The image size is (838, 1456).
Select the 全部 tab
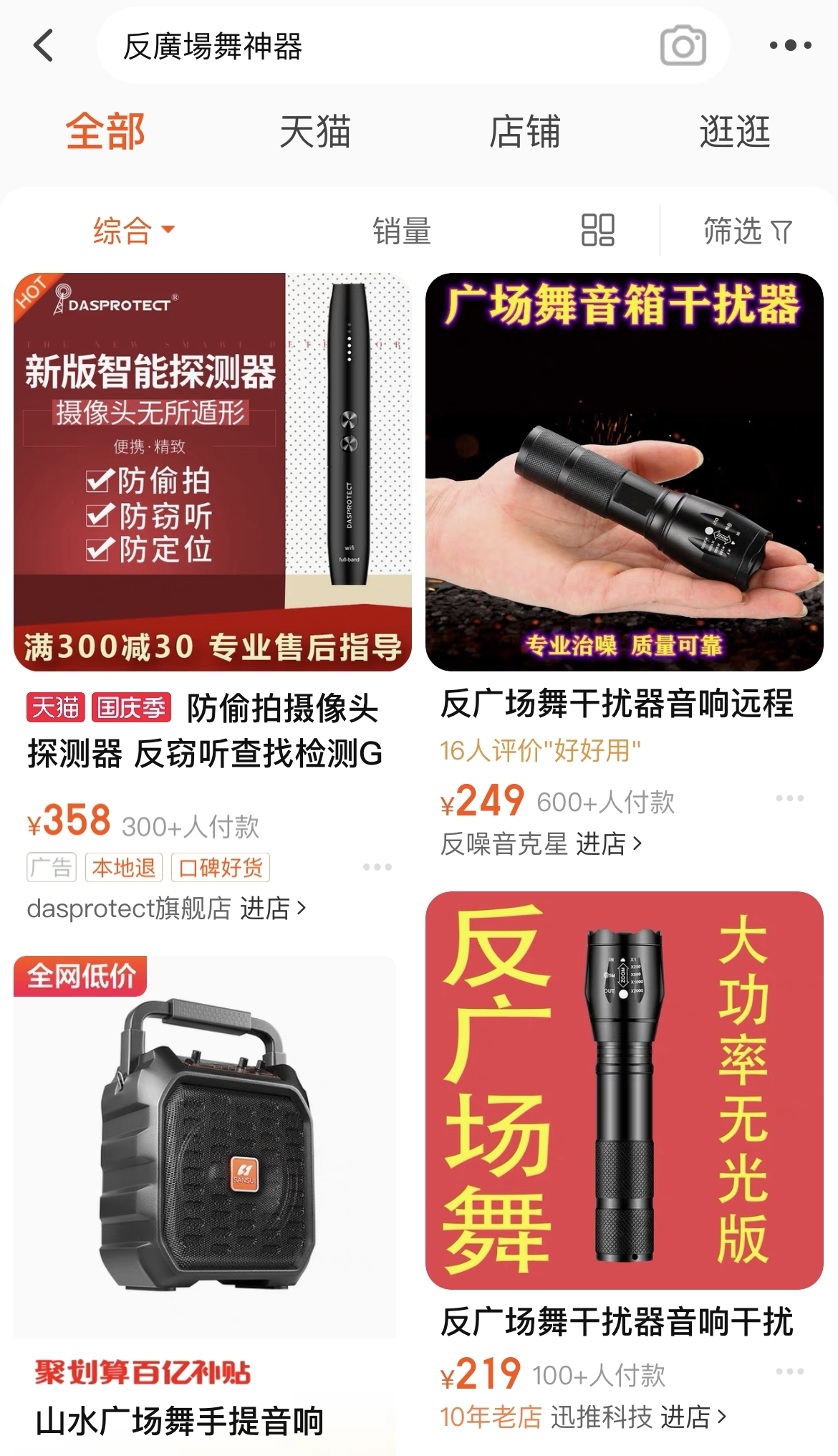[x=105, y=133]
